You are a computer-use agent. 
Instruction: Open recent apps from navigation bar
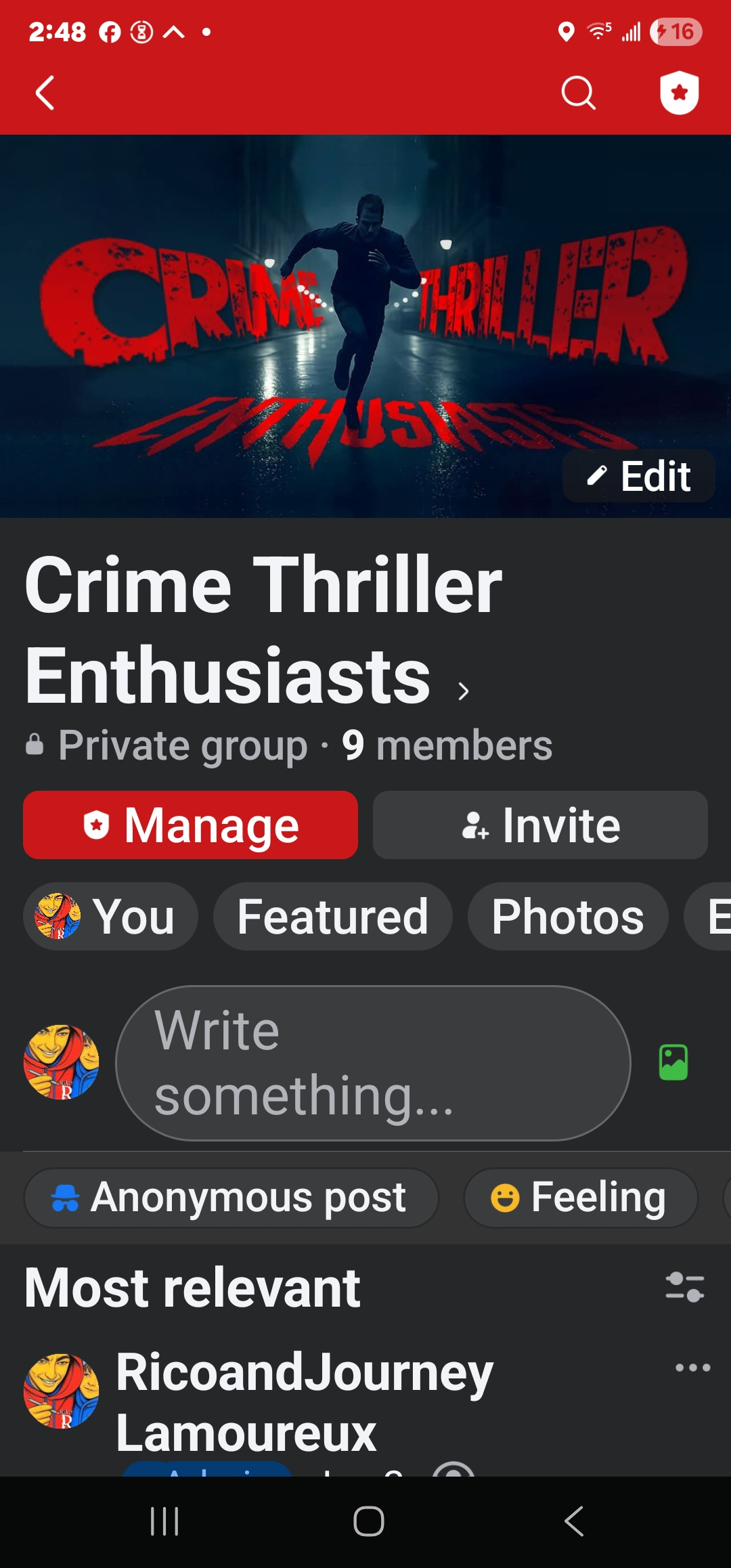click(164, 1521)
